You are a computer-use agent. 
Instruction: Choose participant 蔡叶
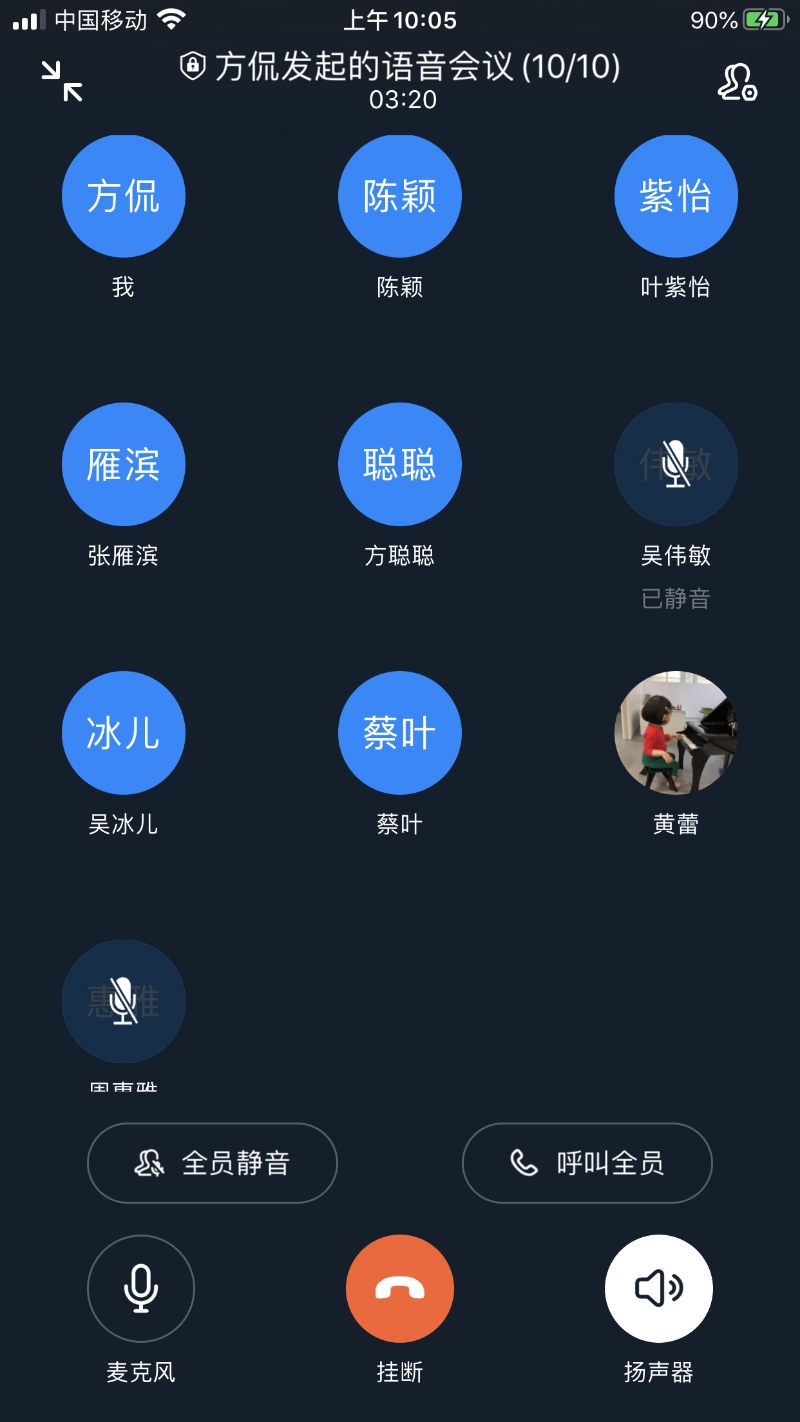(x=400, y=733)
